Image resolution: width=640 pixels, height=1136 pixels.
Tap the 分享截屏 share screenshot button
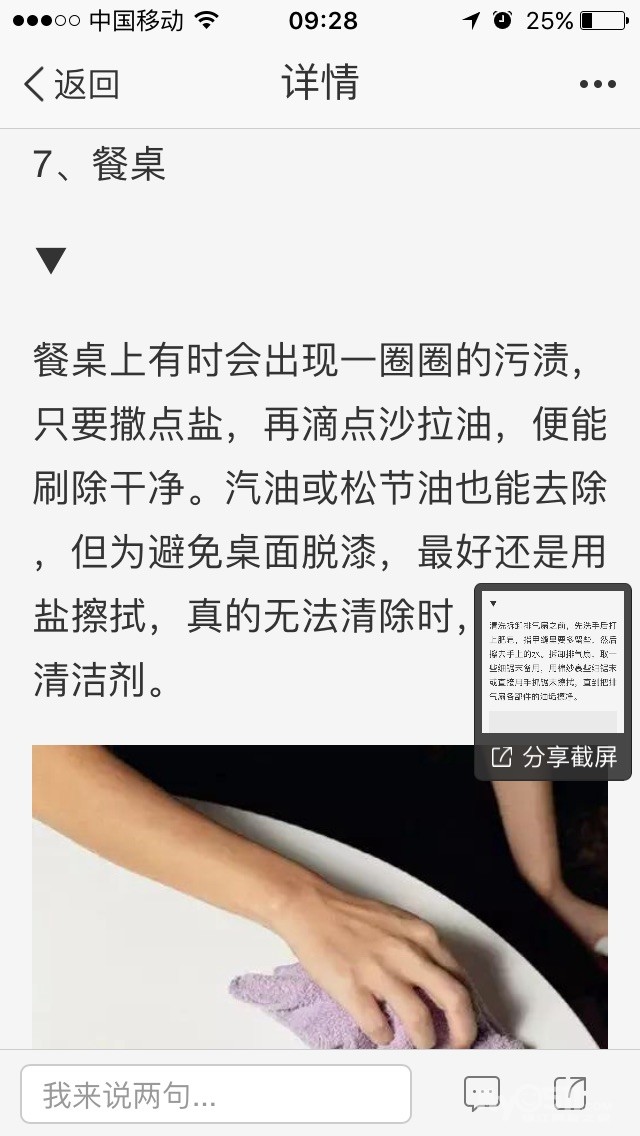point(554,757)
